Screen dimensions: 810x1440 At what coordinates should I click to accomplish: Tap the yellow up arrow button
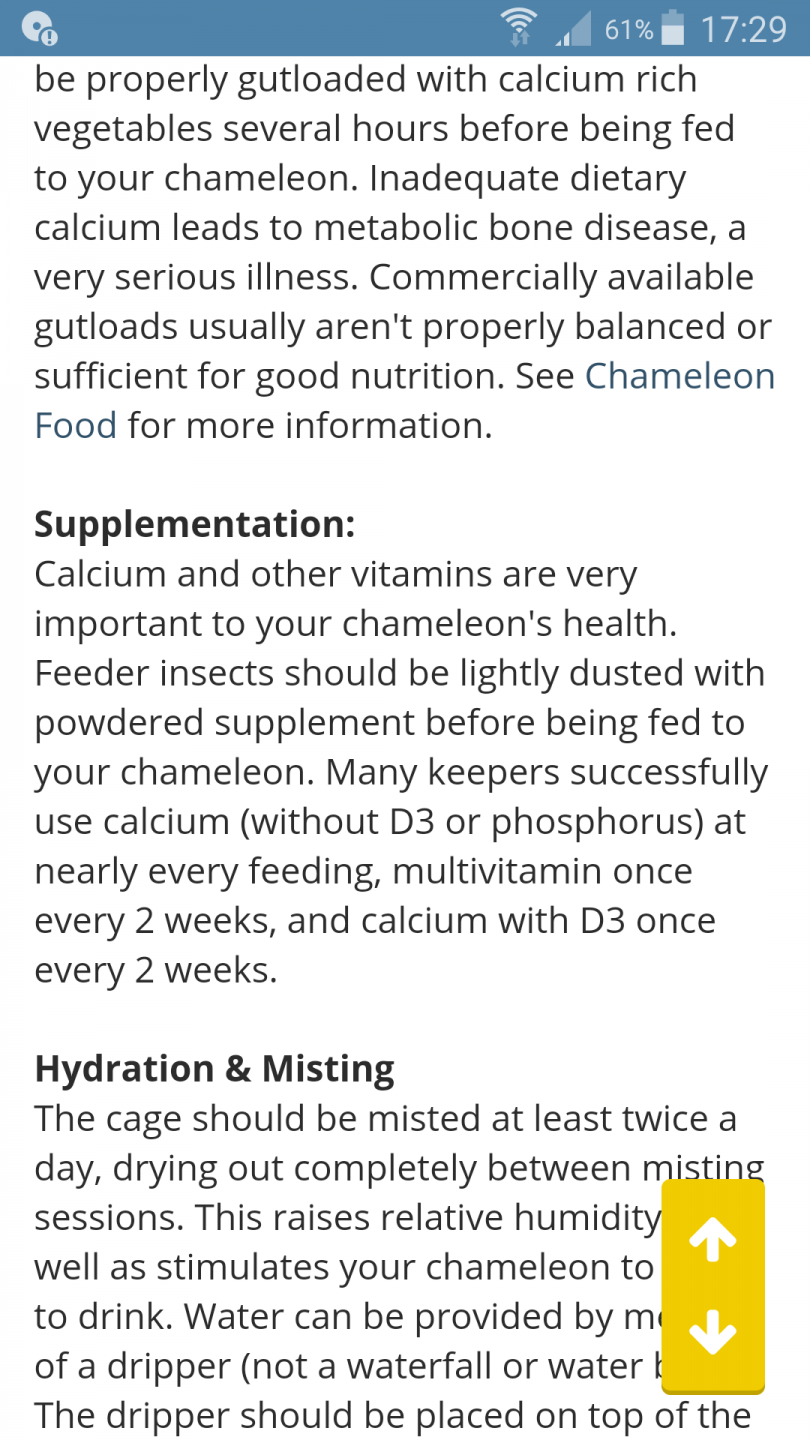712,1241
